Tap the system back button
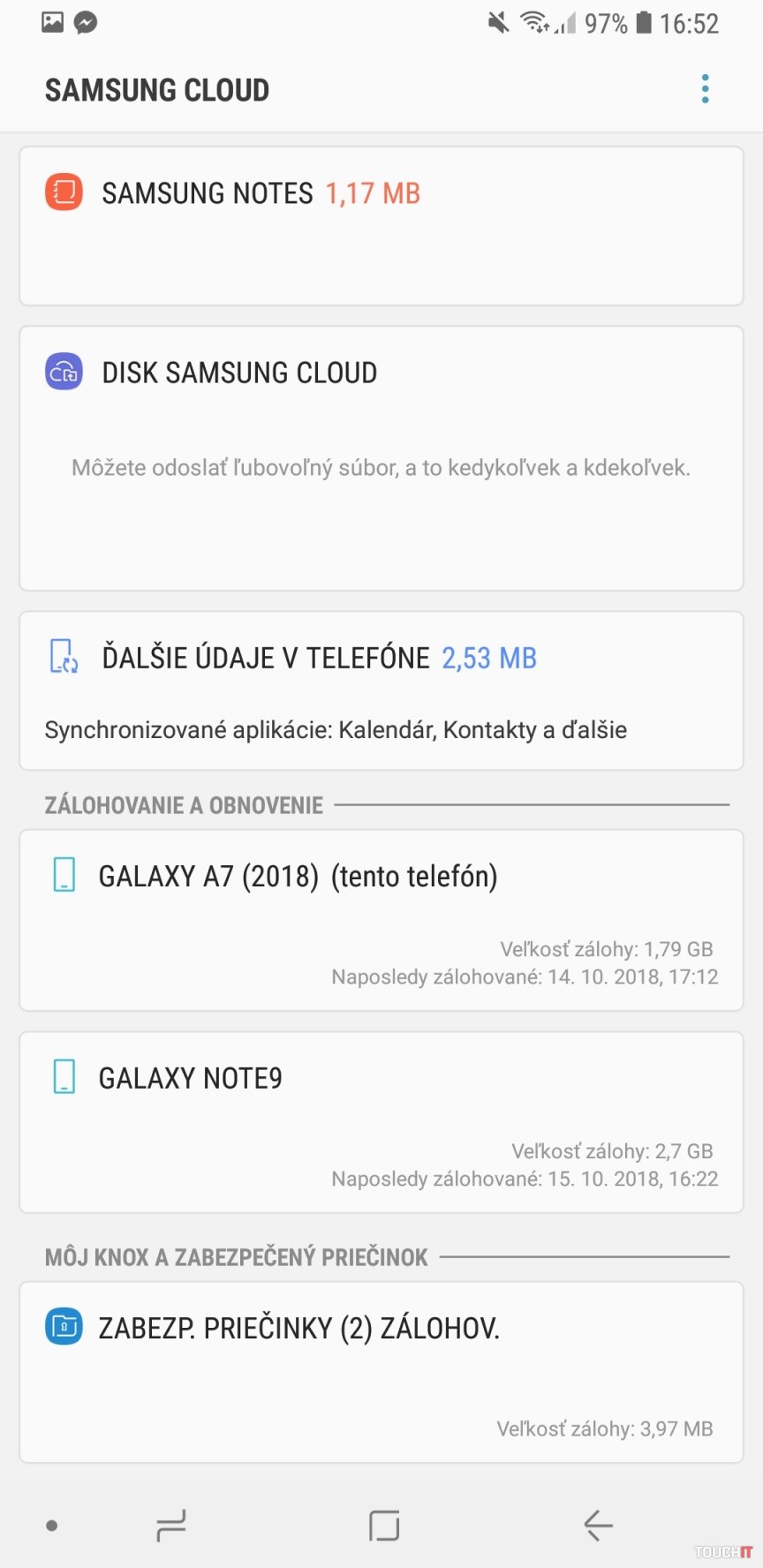Viewport: 763px width, 1568px height. click(598, 1525)
